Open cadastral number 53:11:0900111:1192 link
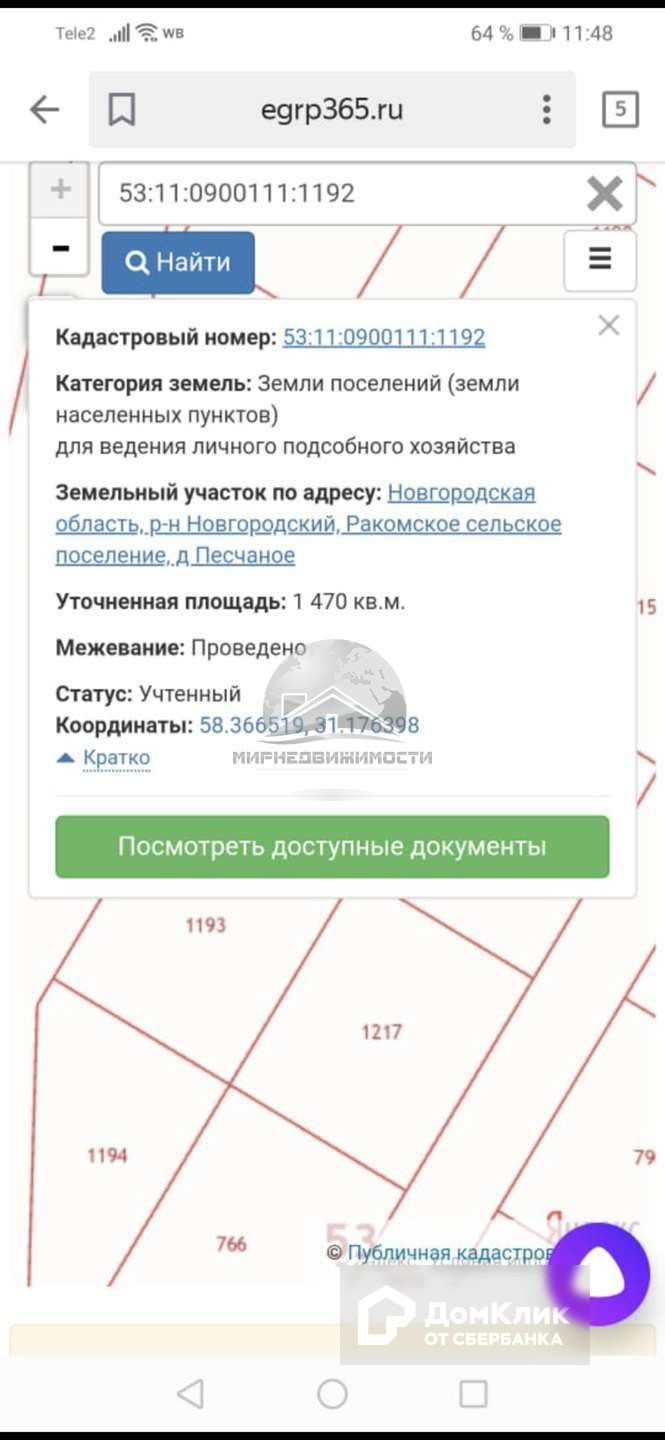Viewport: 665px width, 1440px height. (384, 337)
